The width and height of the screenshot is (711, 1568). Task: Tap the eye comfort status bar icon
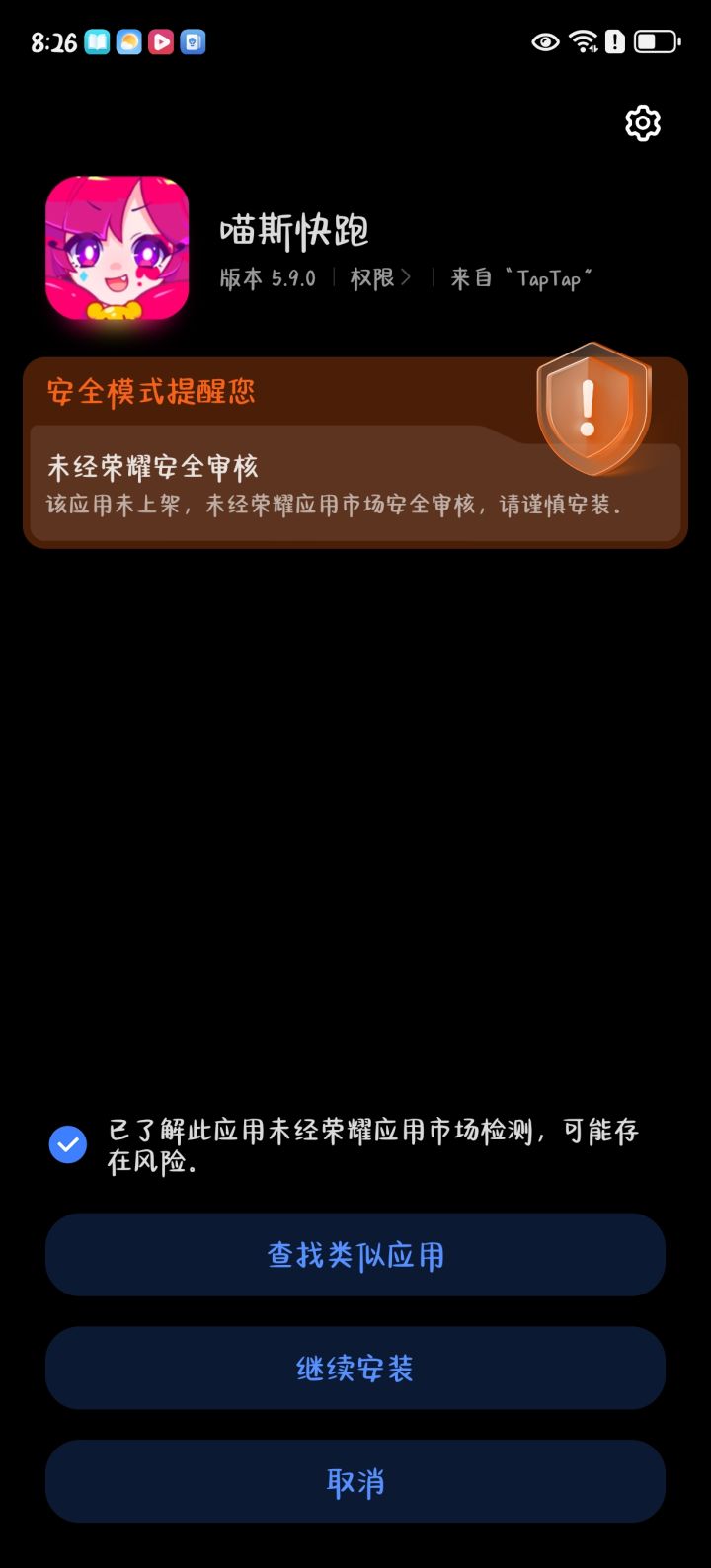545,42
